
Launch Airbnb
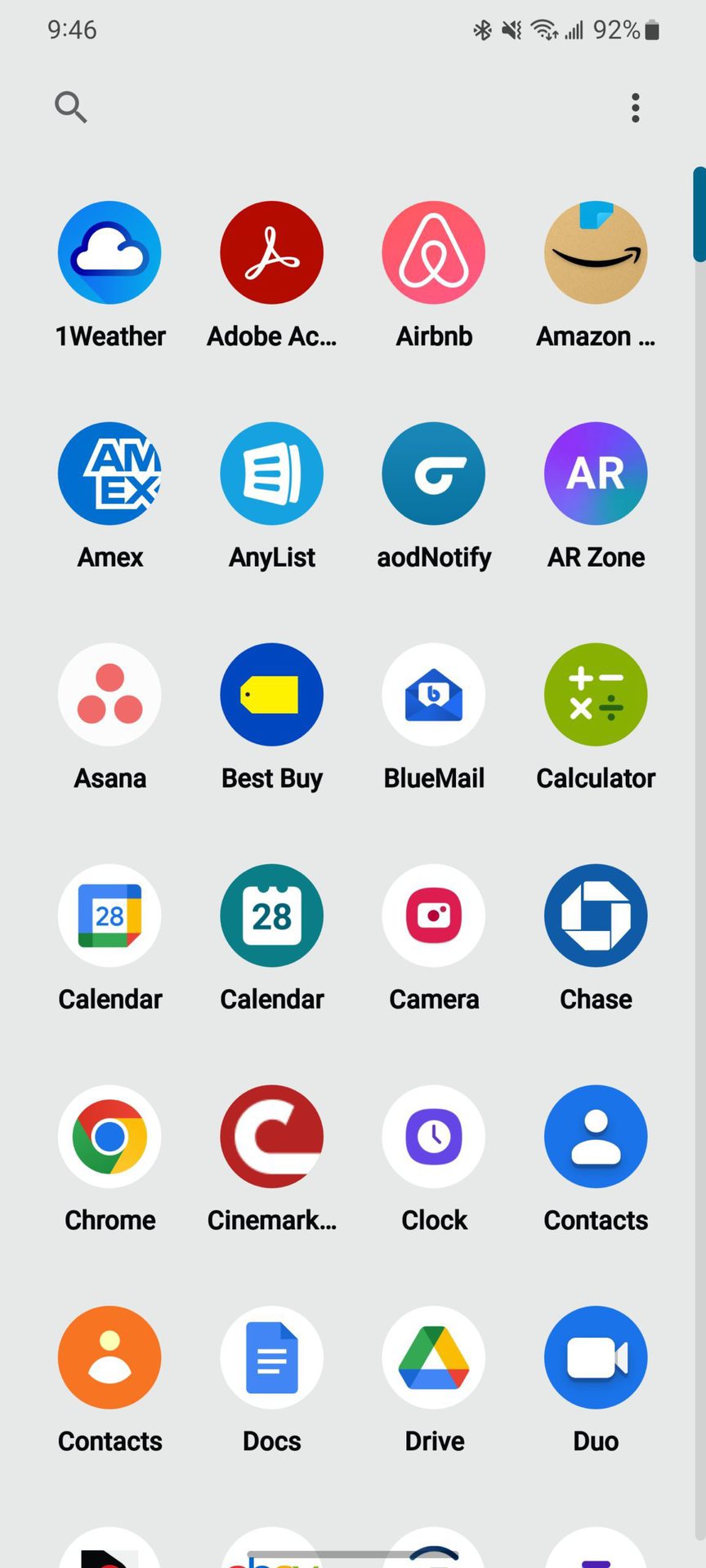tap(434, 253)
